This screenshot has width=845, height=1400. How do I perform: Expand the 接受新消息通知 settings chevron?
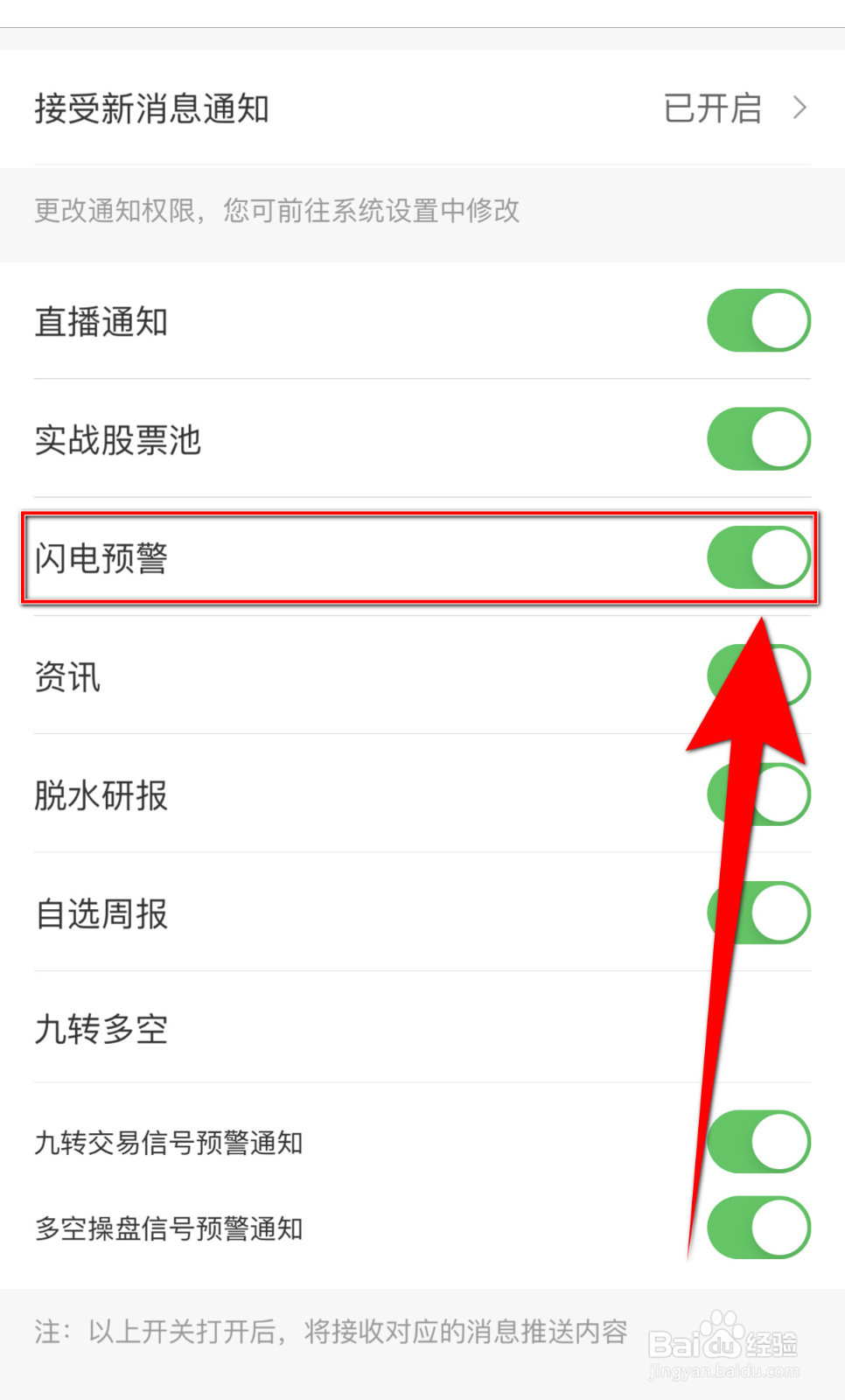coord(798,107)
